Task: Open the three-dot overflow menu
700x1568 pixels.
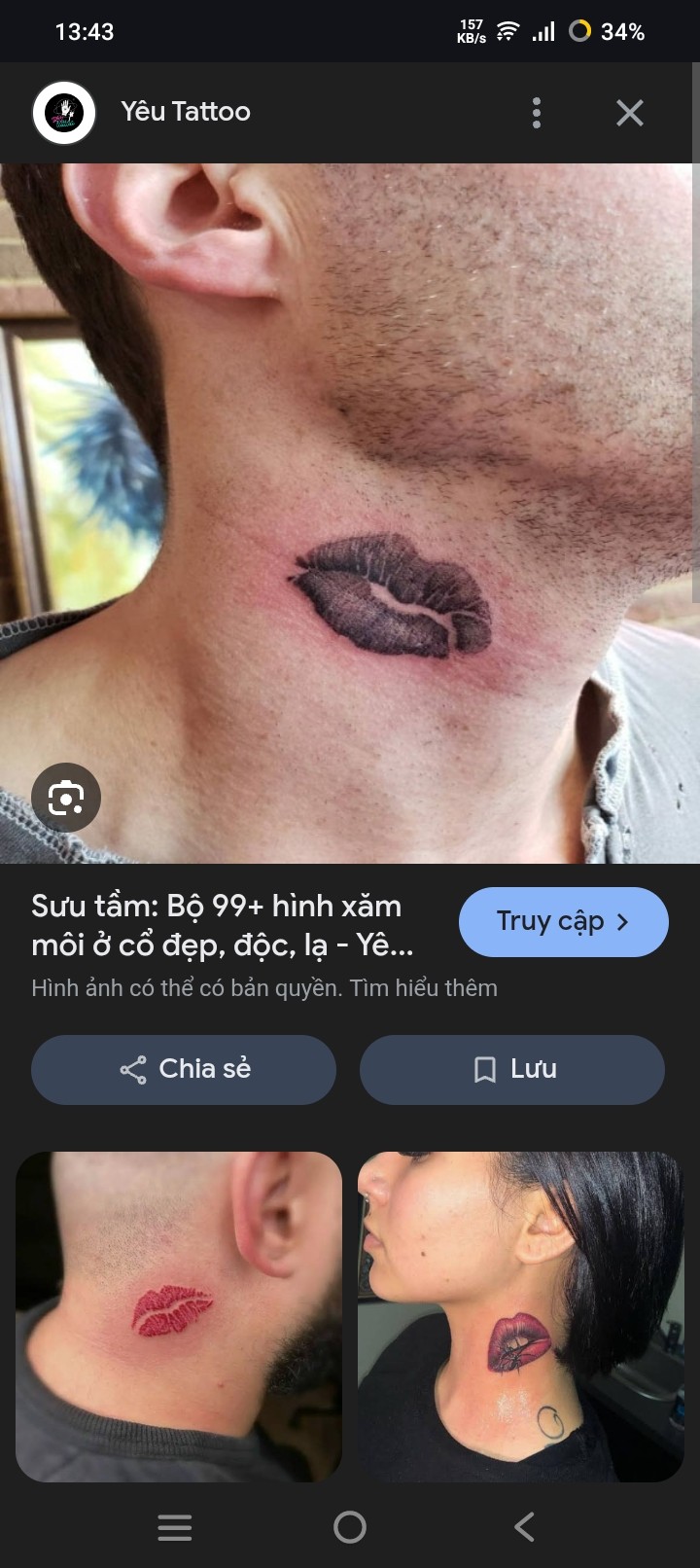Action: click(536, 113)
